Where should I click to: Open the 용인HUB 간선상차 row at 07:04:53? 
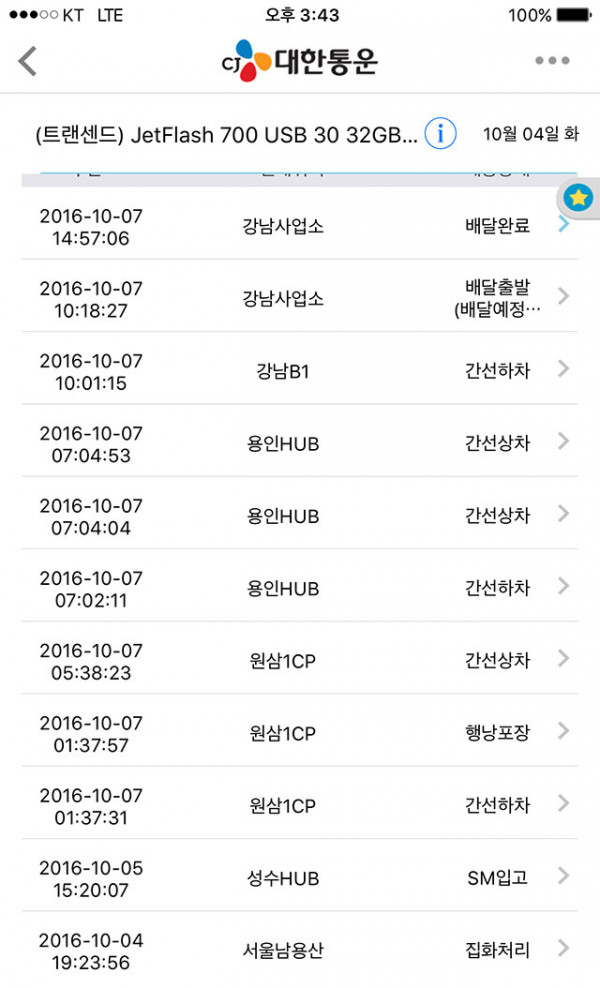tap(300, 442)
